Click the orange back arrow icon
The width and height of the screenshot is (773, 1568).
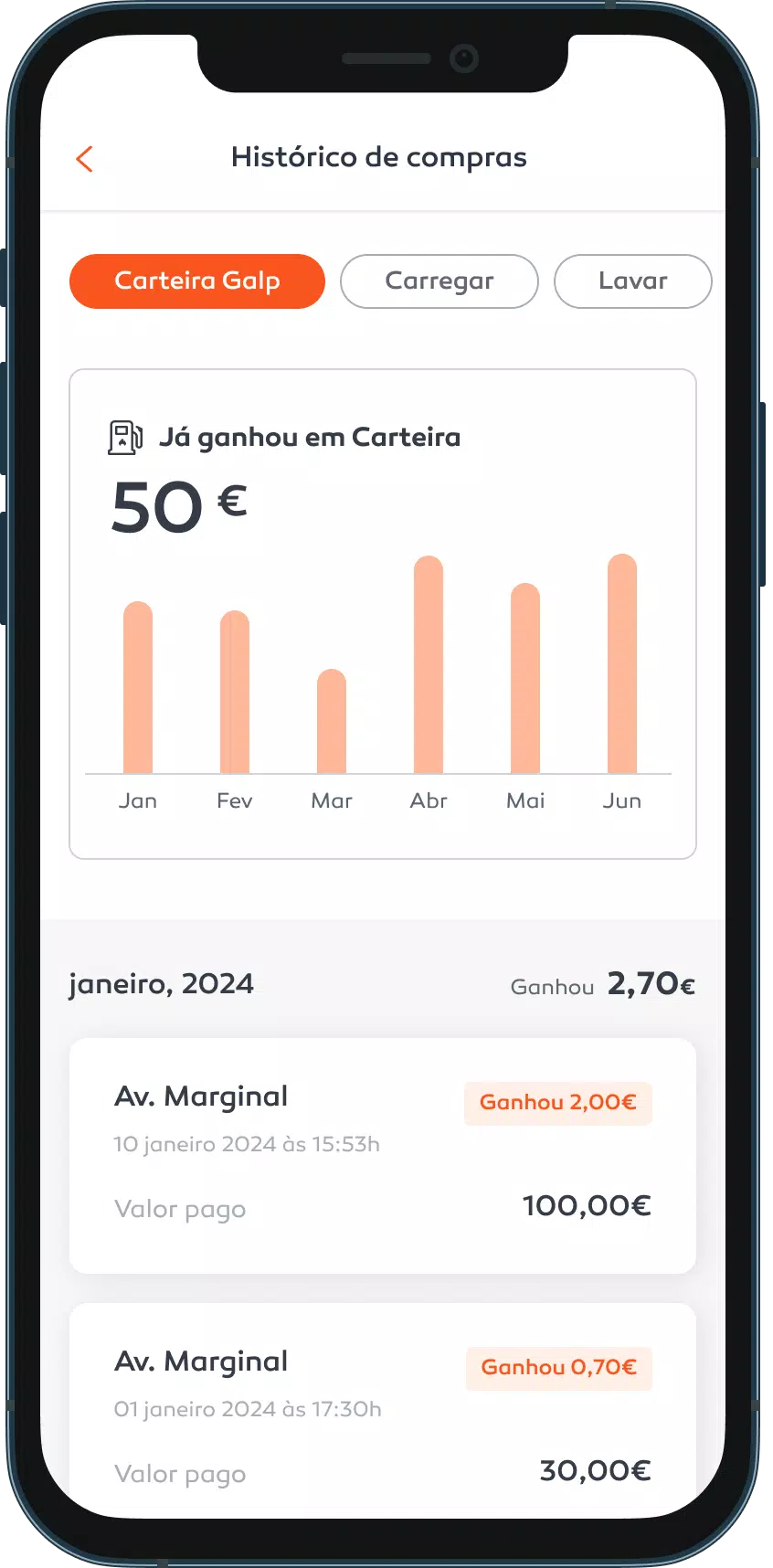[84, 158]
